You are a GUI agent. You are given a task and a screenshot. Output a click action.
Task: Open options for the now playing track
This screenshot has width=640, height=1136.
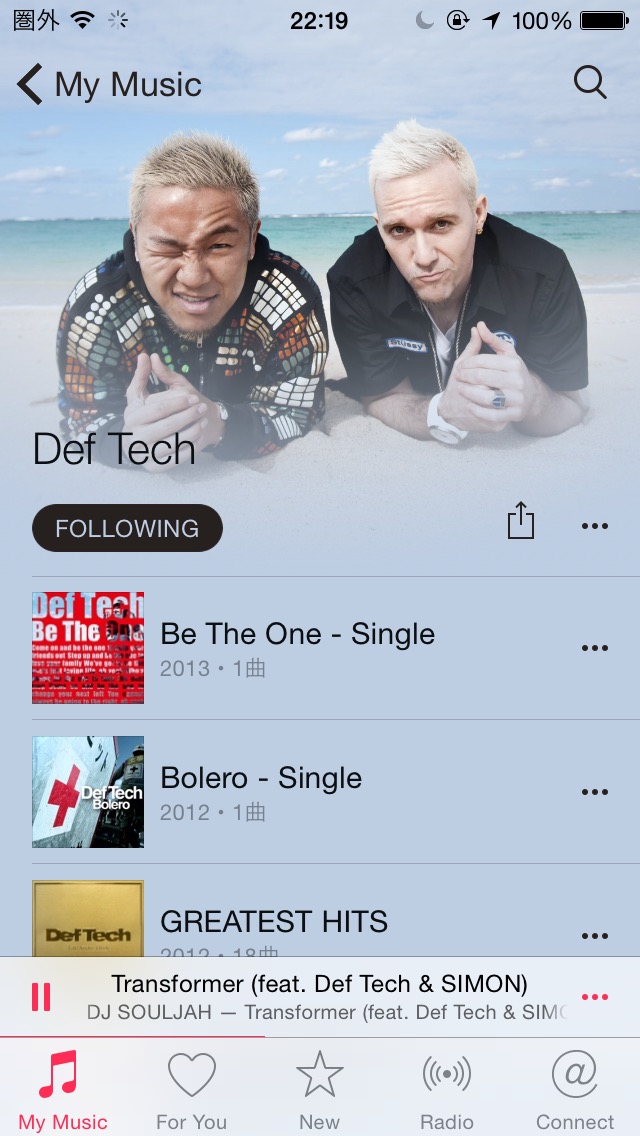tap(594, 997)
